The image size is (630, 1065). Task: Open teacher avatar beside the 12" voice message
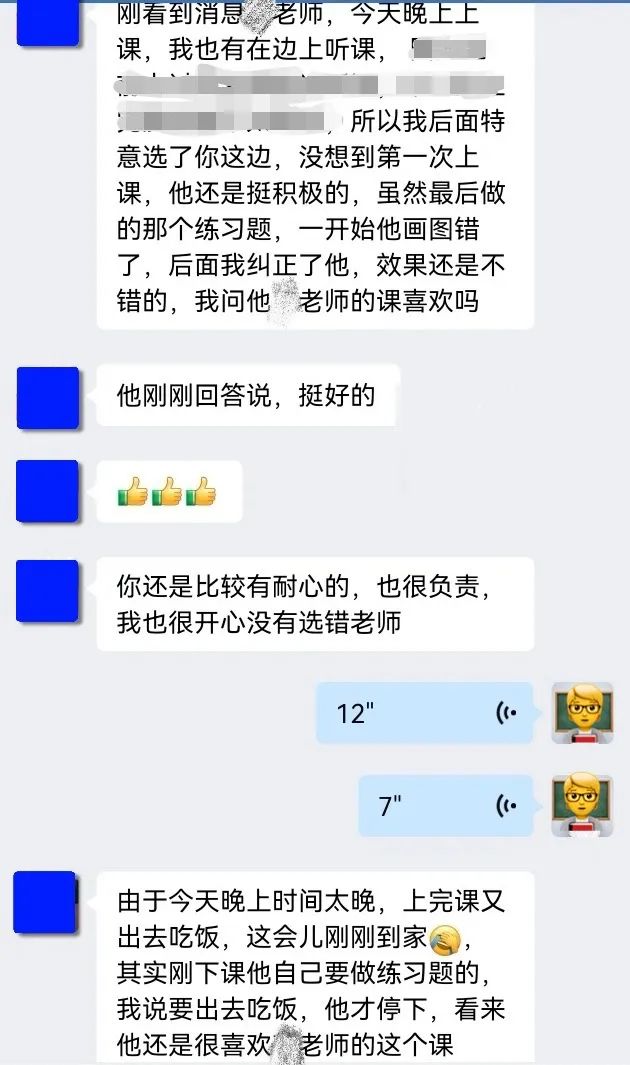tap(583, 713)
